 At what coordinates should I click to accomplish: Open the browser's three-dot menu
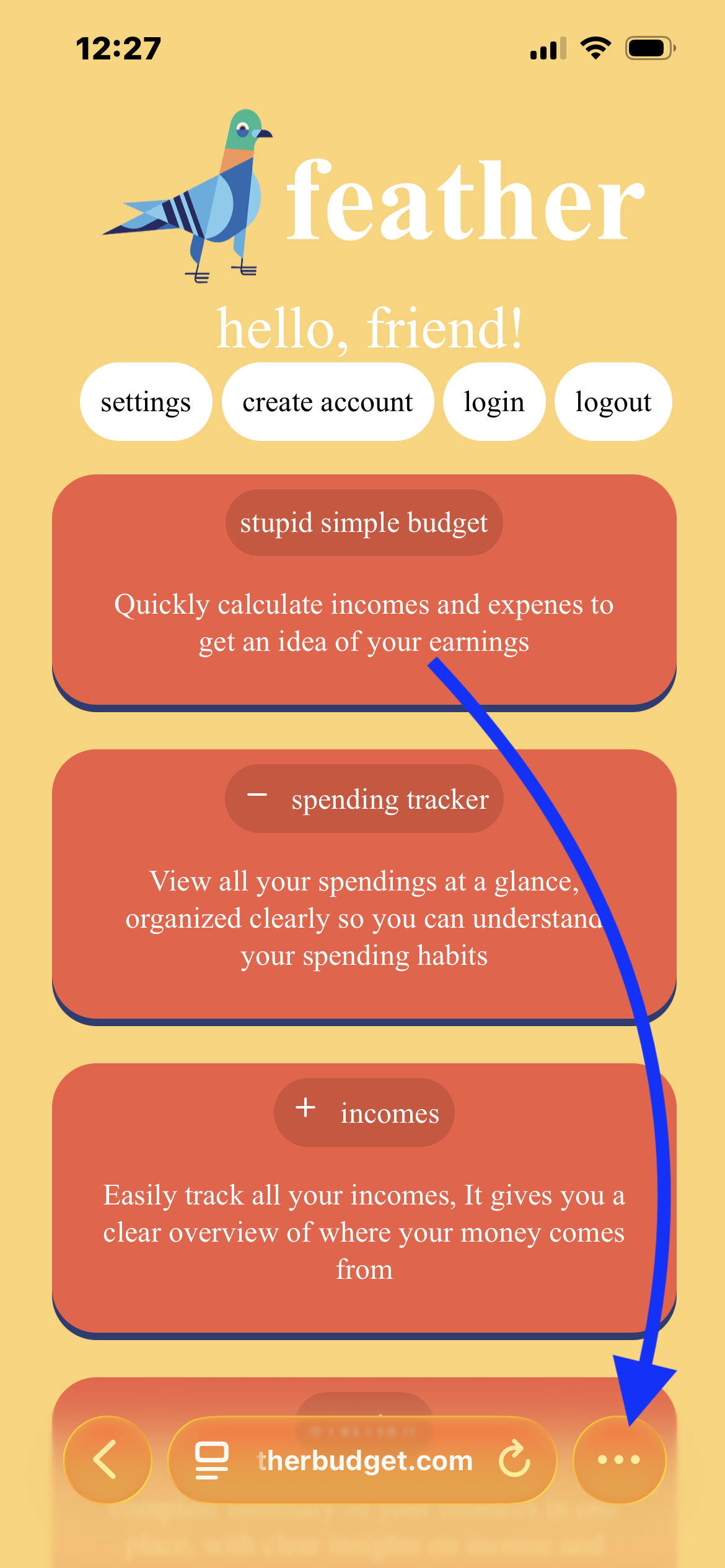coord(619,1460)
